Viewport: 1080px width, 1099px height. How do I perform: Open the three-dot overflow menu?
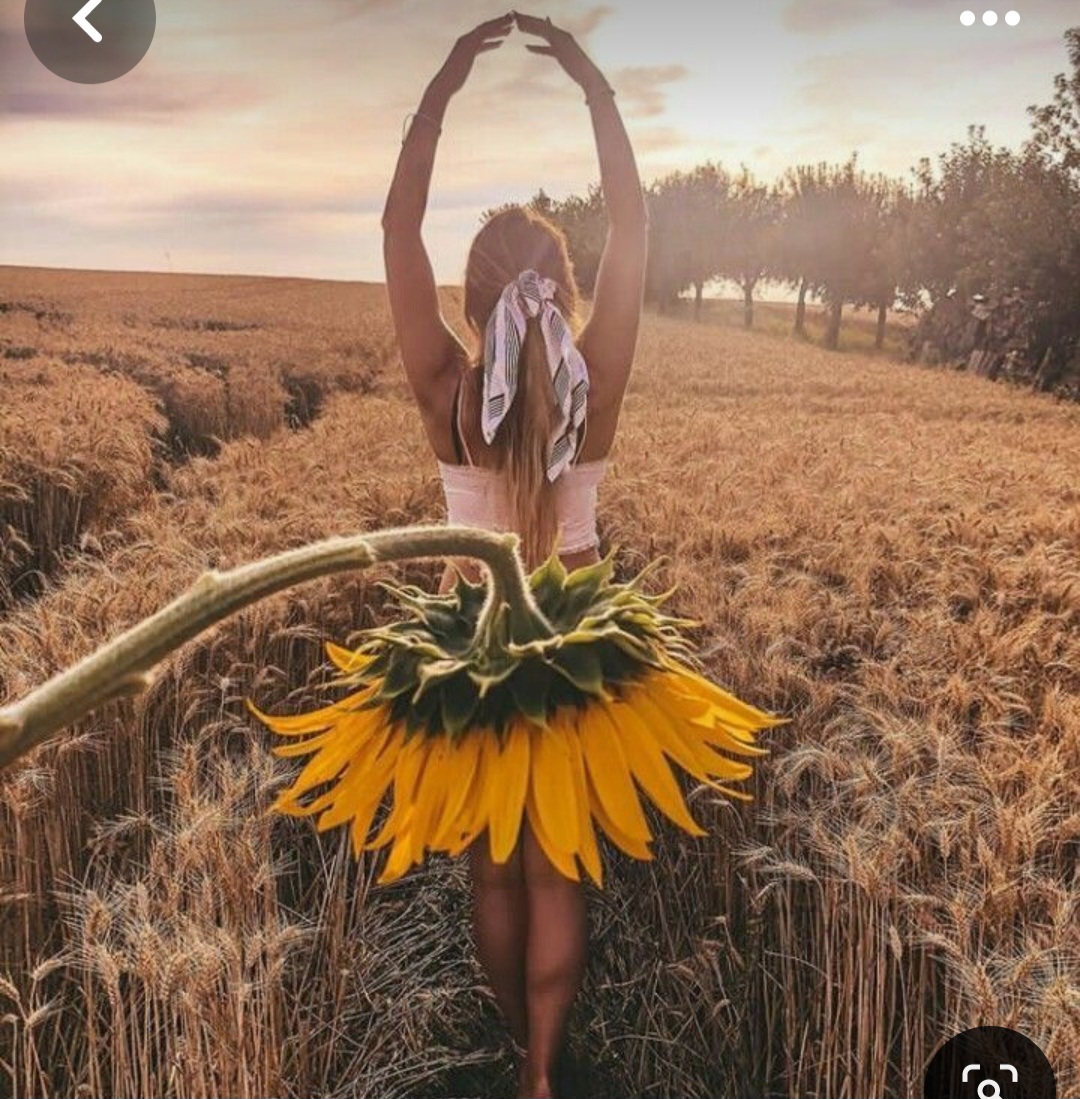coord(989,18)
